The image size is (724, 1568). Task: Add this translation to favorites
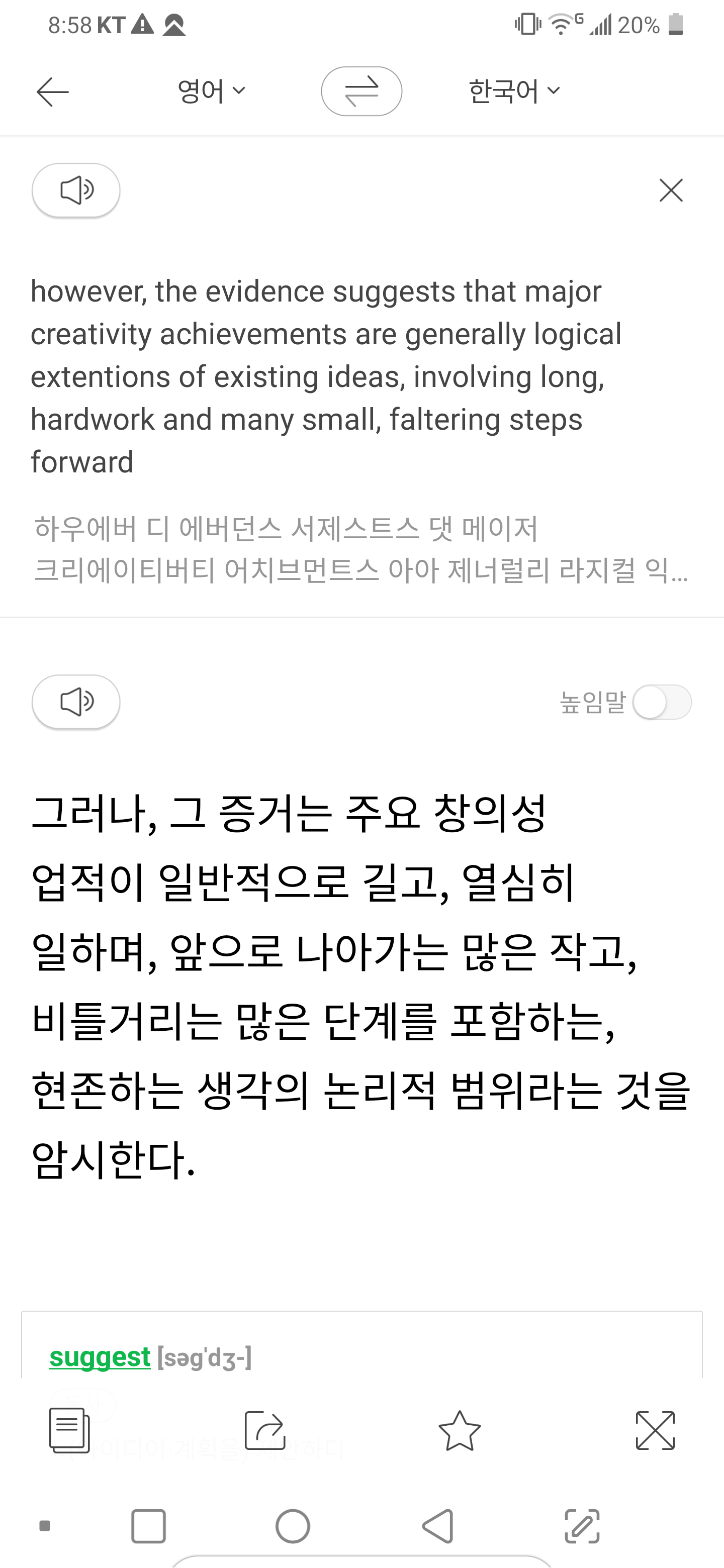pyautogui.click(x=460, y=1430)
